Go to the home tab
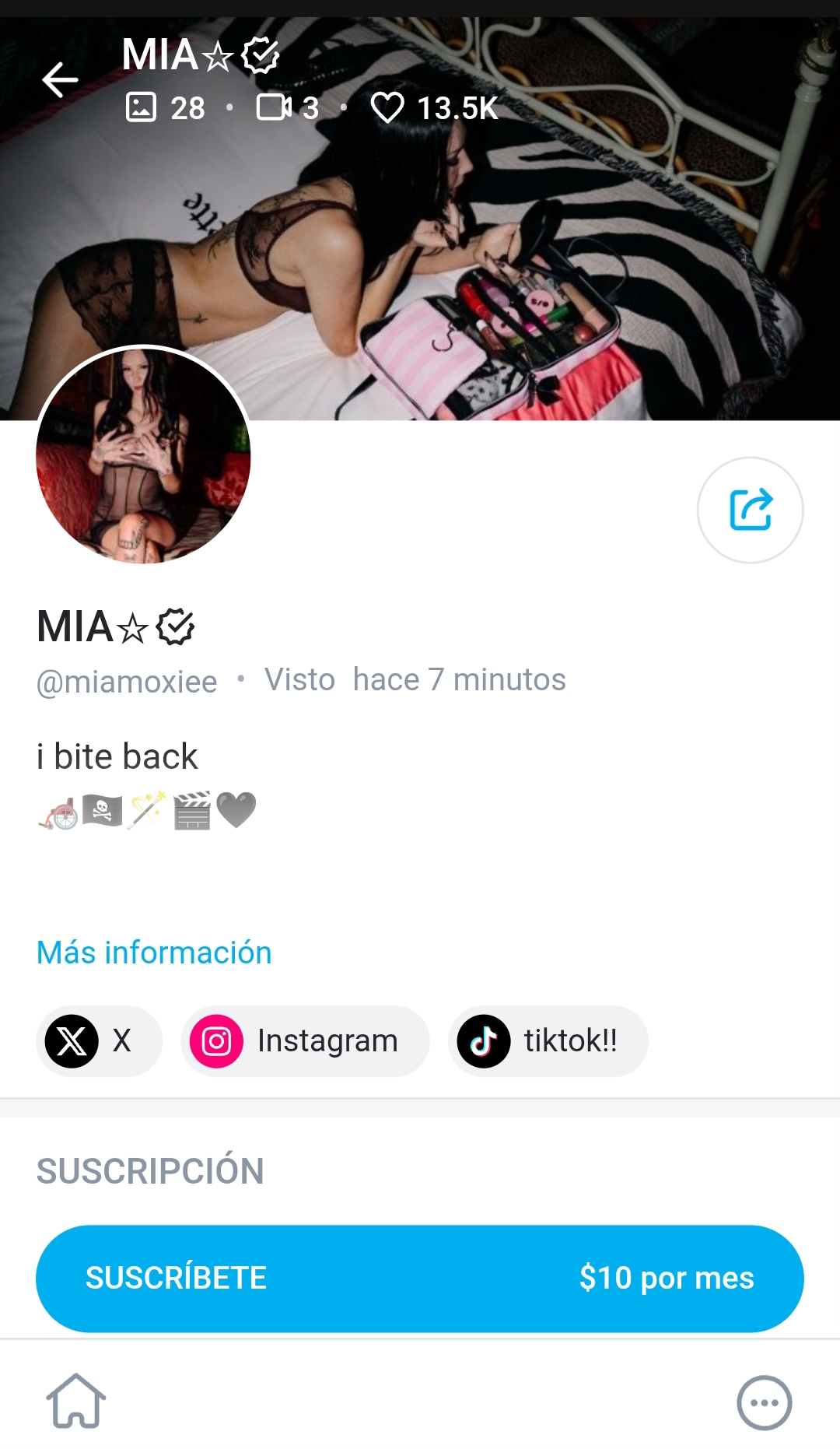 [76, 1402]
